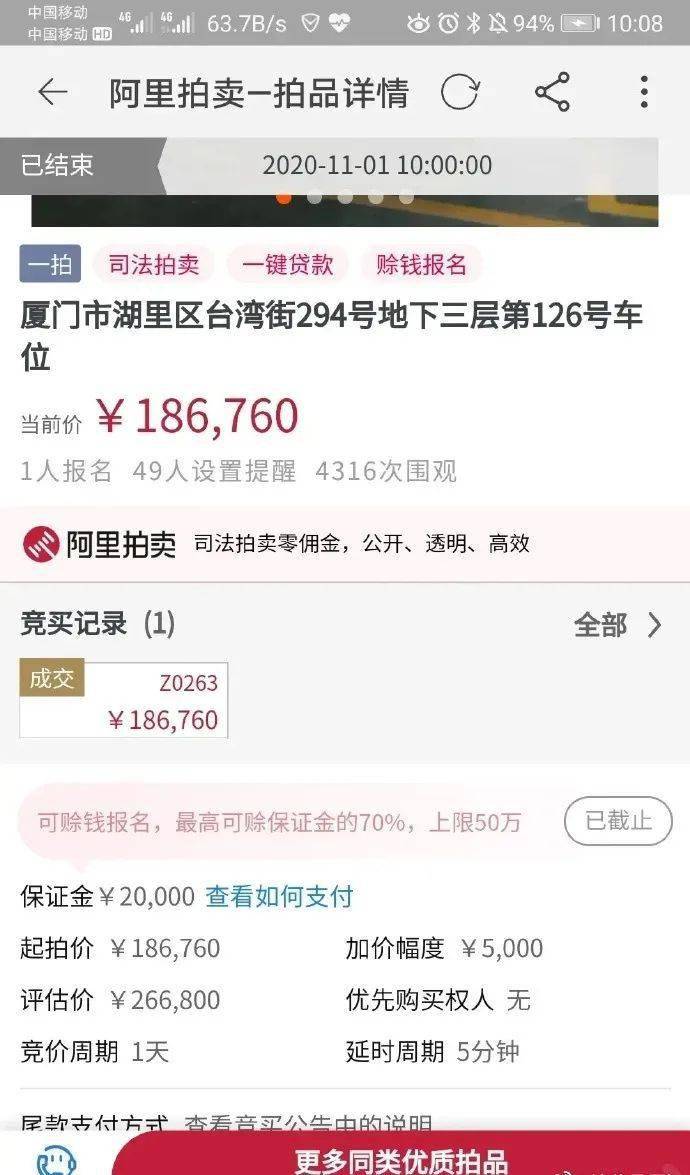Tap the 已截止 button
Viewport: 690px width, 1175px height.
[x=618, y=822]
